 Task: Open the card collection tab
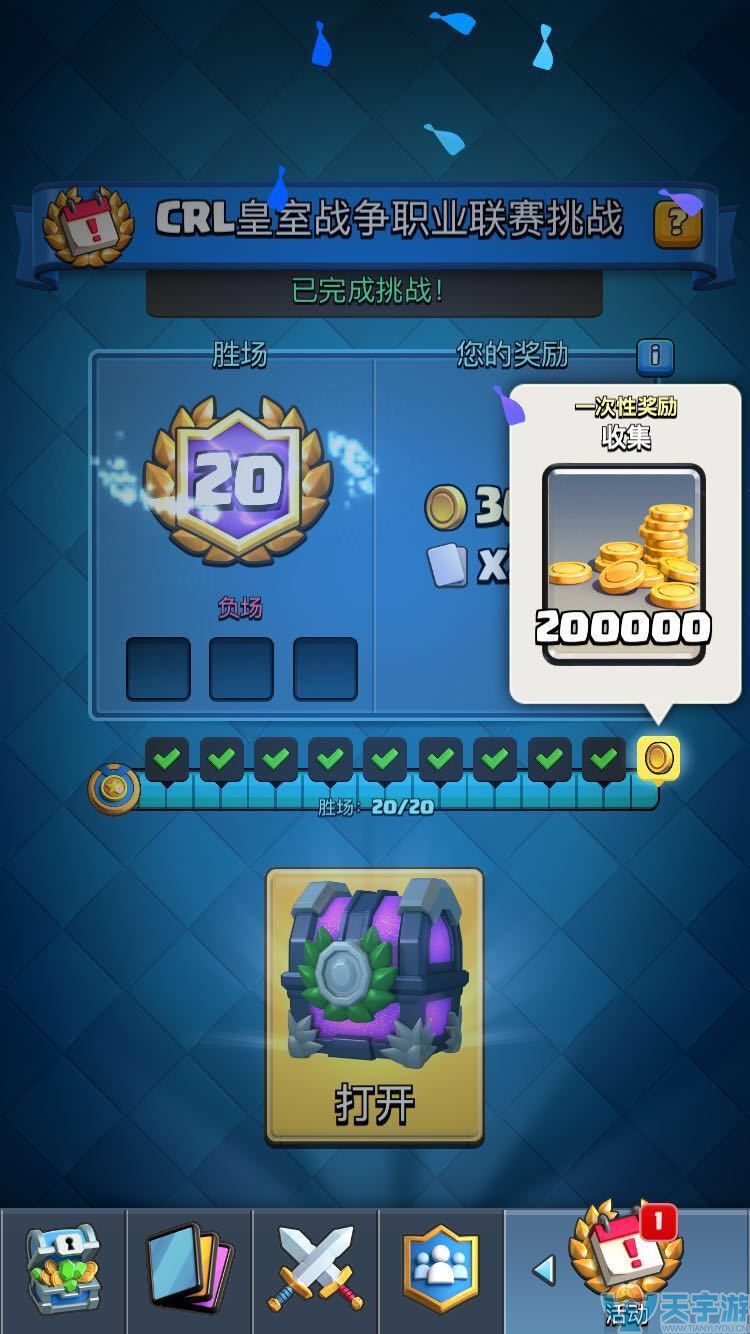pyautogui.click(x=189, y=1270)
